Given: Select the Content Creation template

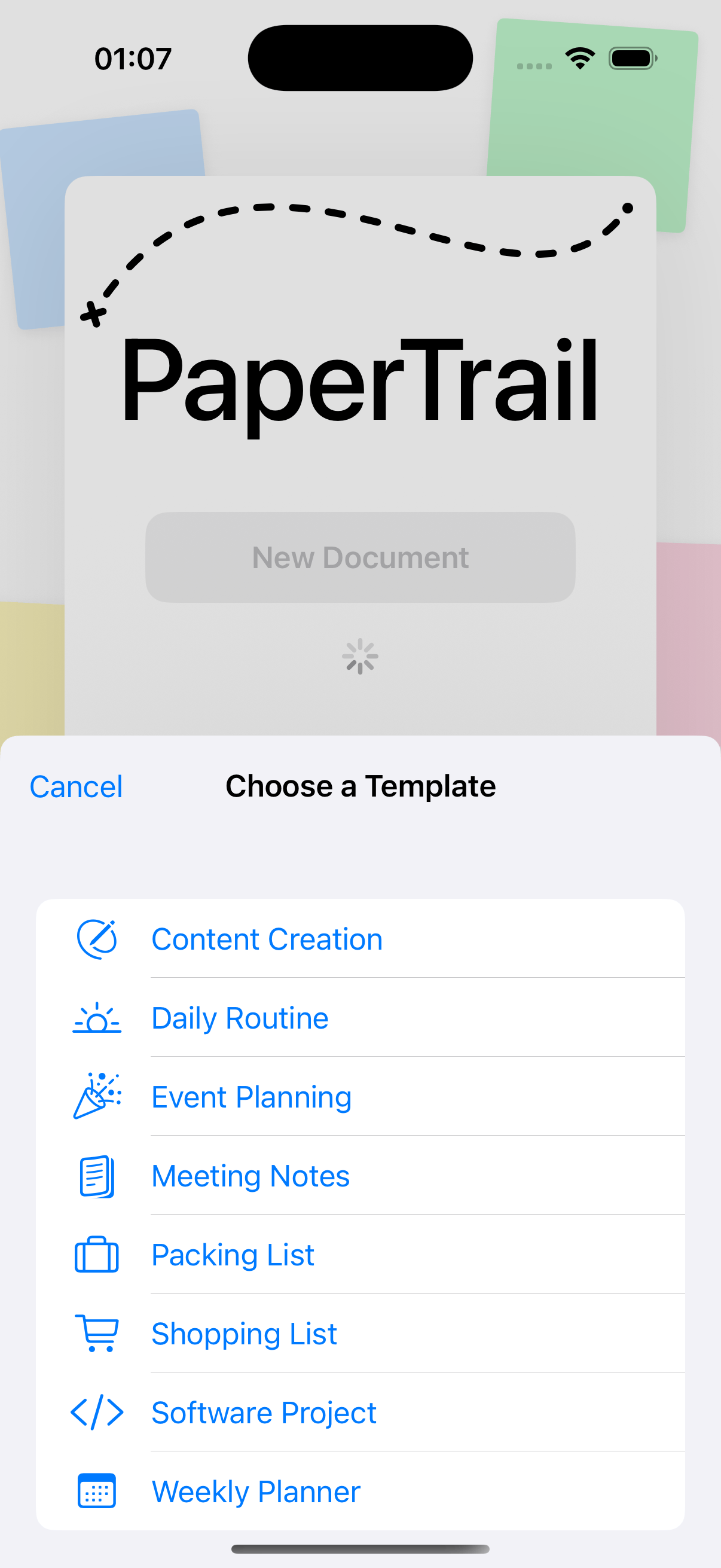Looking at the screenshot, I should 267,939.
